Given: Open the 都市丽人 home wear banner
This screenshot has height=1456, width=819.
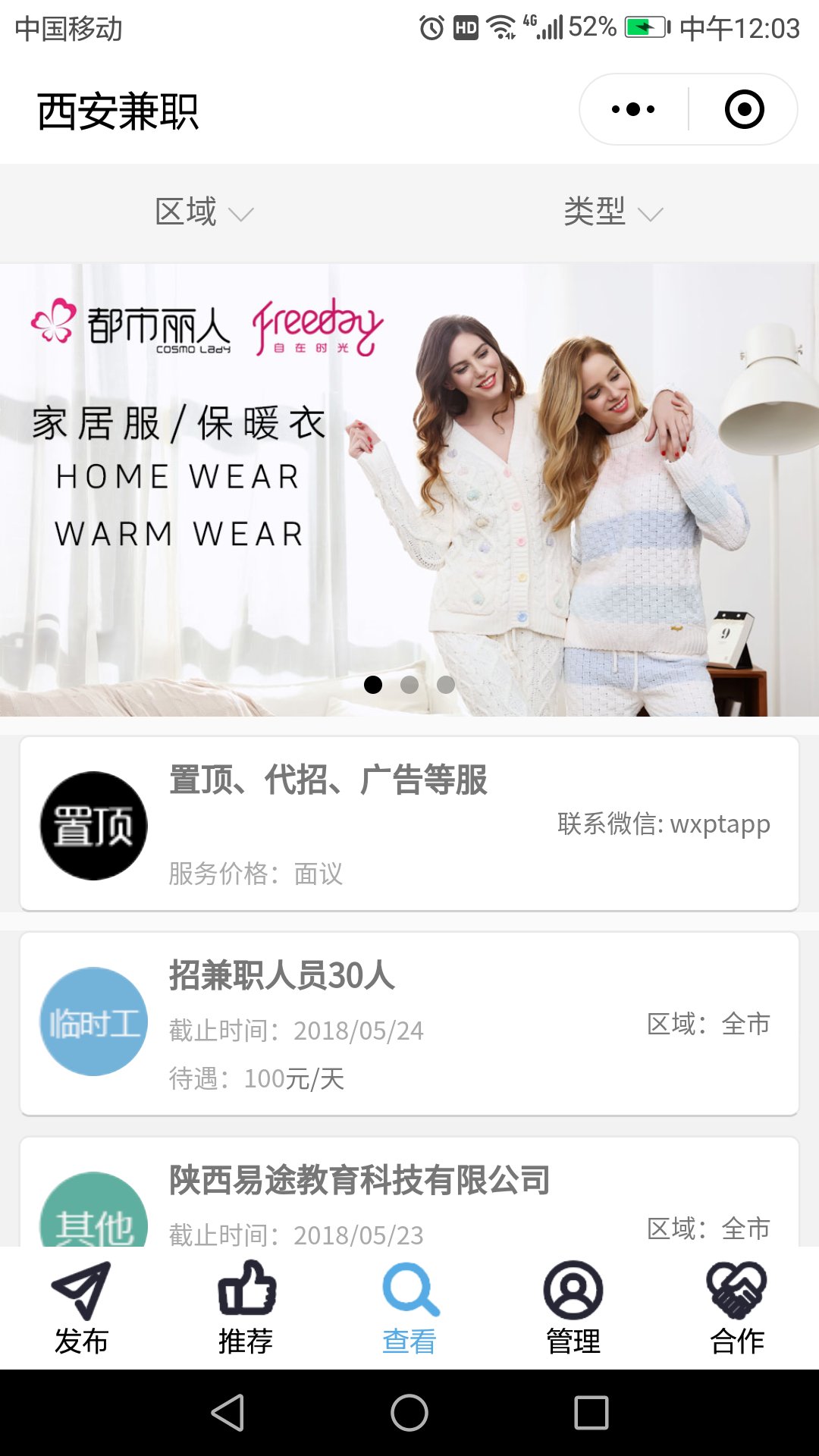Looking at the screenshot, I should (409, 489).
